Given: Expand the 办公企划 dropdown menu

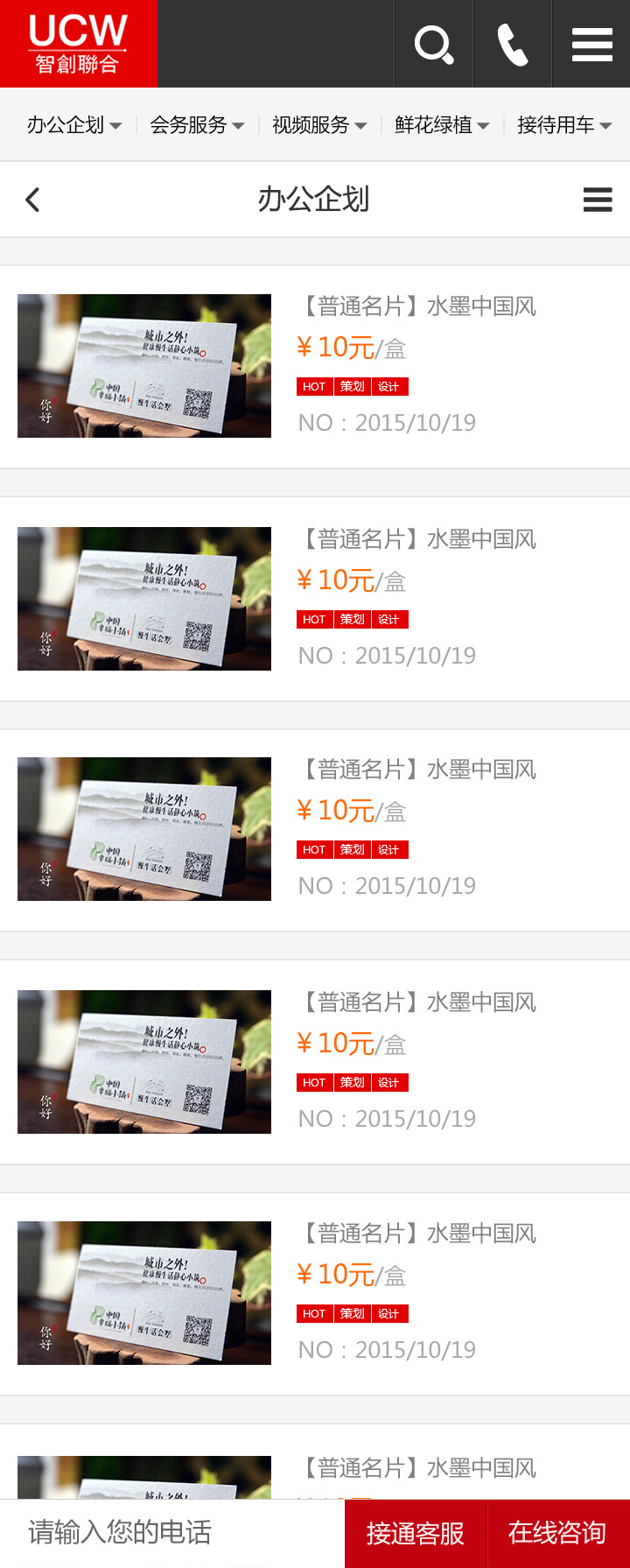Looking at the screenshot, I should coord(74,125).
